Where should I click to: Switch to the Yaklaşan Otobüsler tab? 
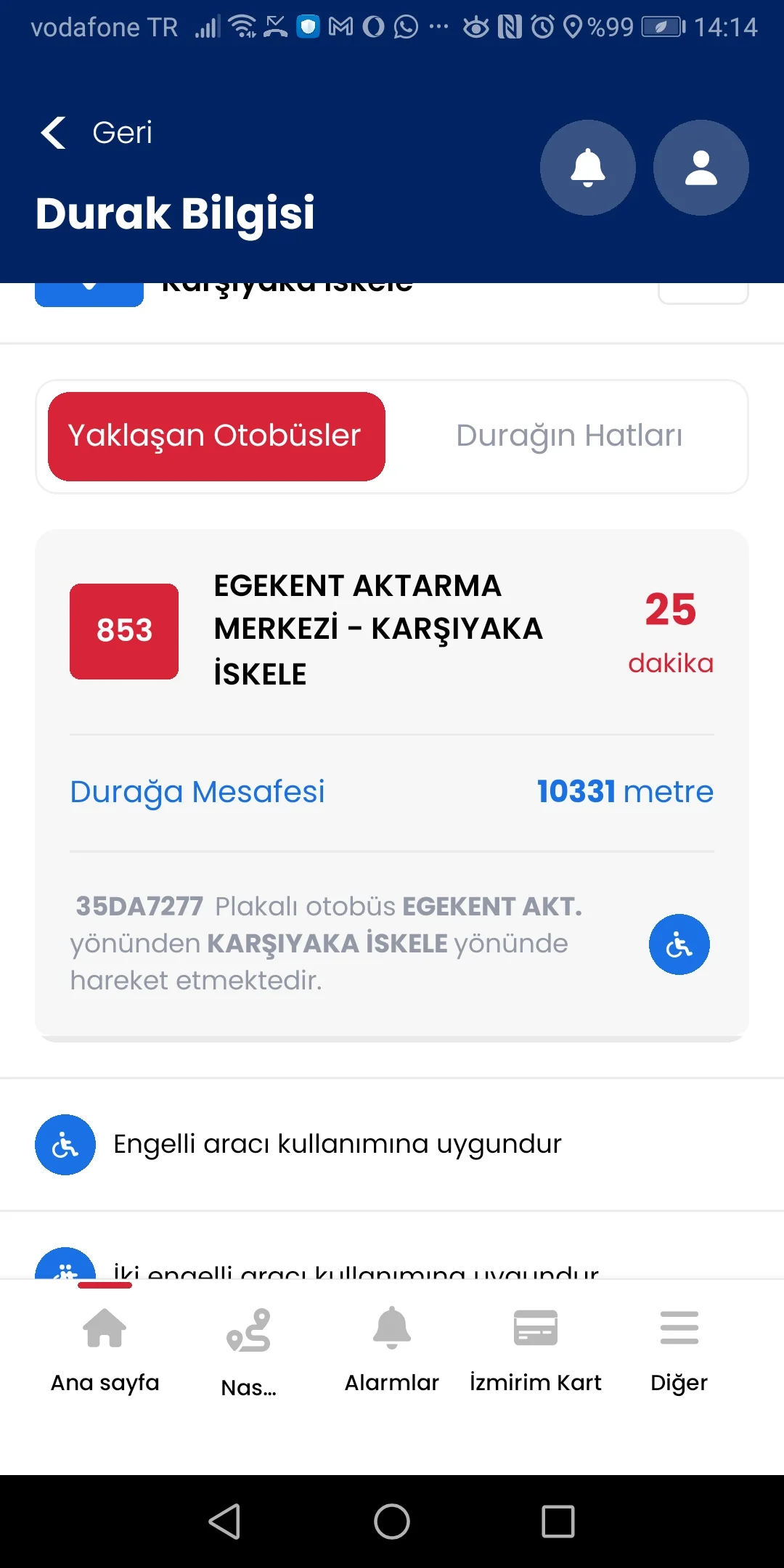click(215, 435)
